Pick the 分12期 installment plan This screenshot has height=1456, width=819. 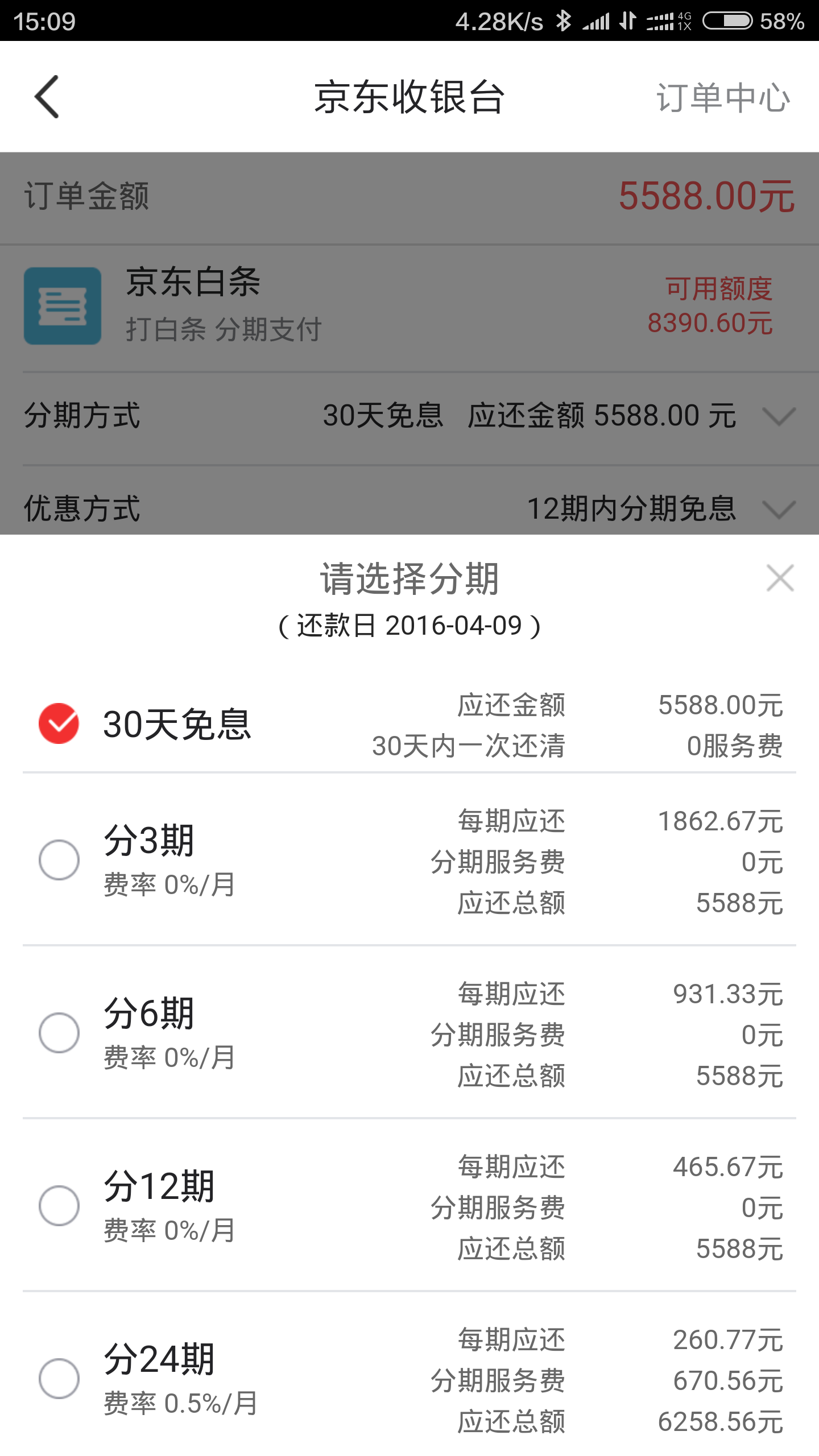click(x=59, y=1206)
